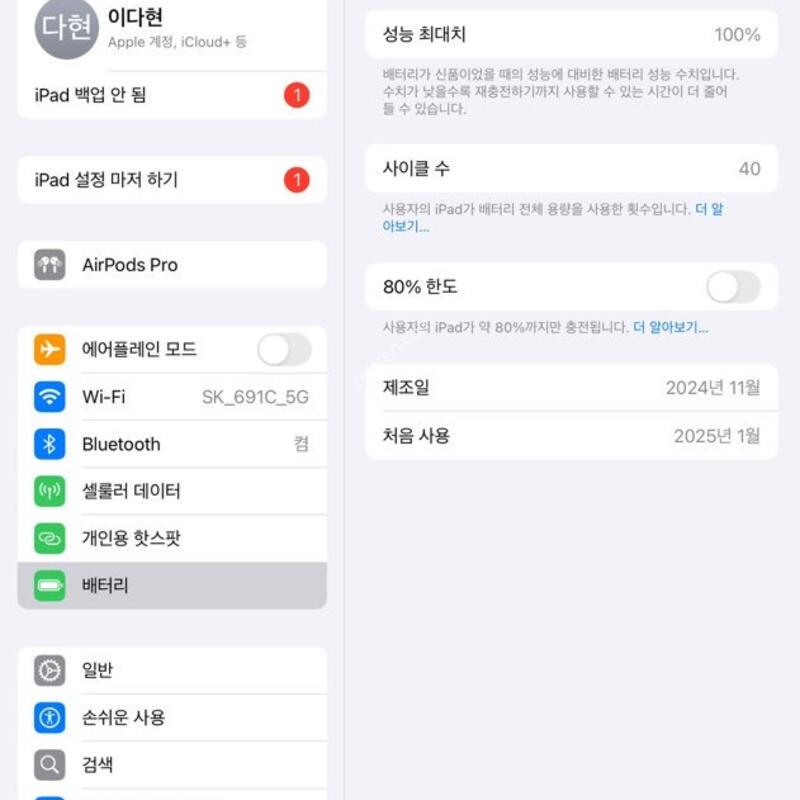Open Wi-Fi settings
The image size is (800, 800).
pyautogui.click(x=172, y=397)
